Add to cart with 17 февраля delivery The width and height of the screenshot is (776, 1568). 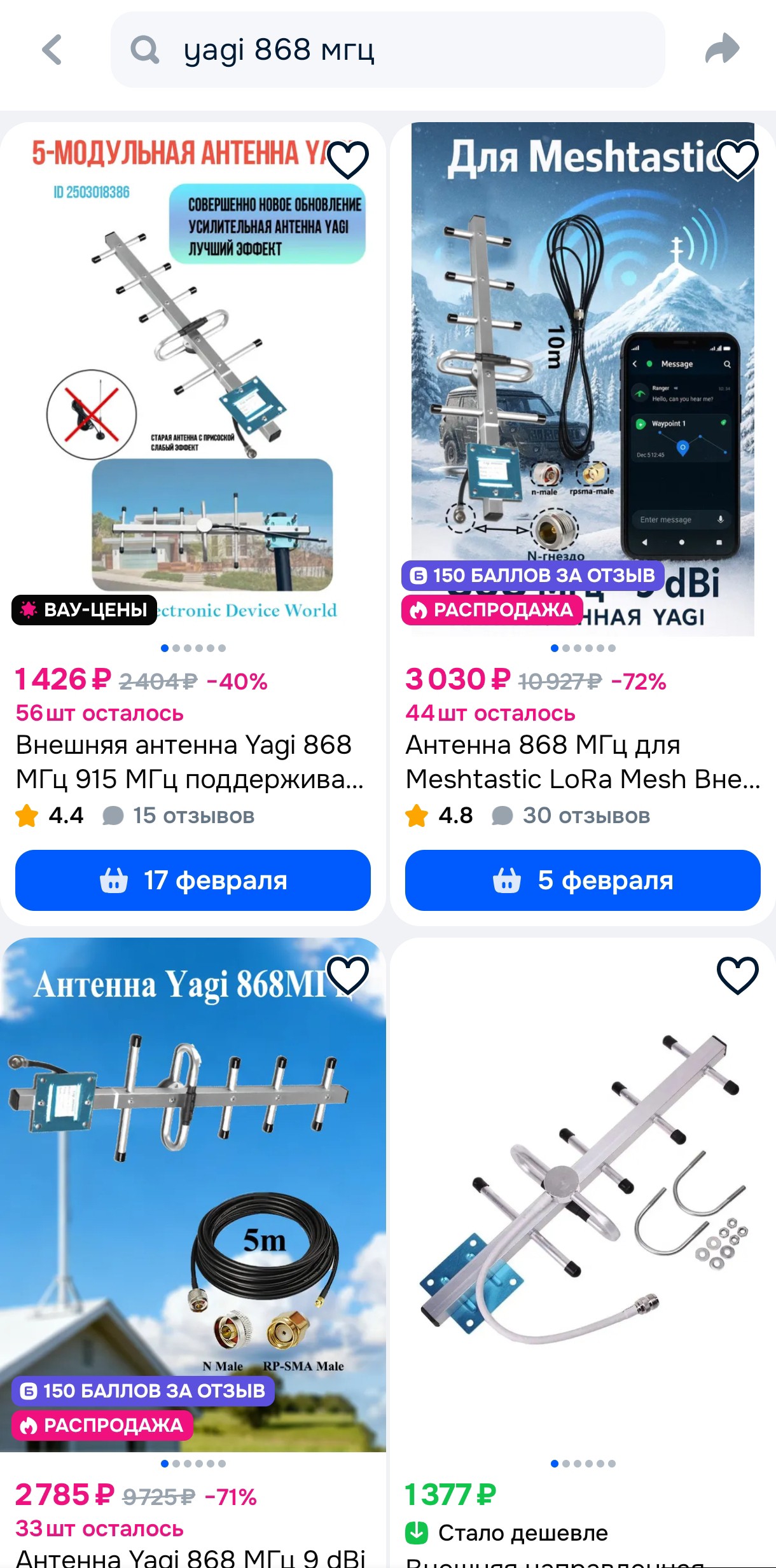coord(193,880)
